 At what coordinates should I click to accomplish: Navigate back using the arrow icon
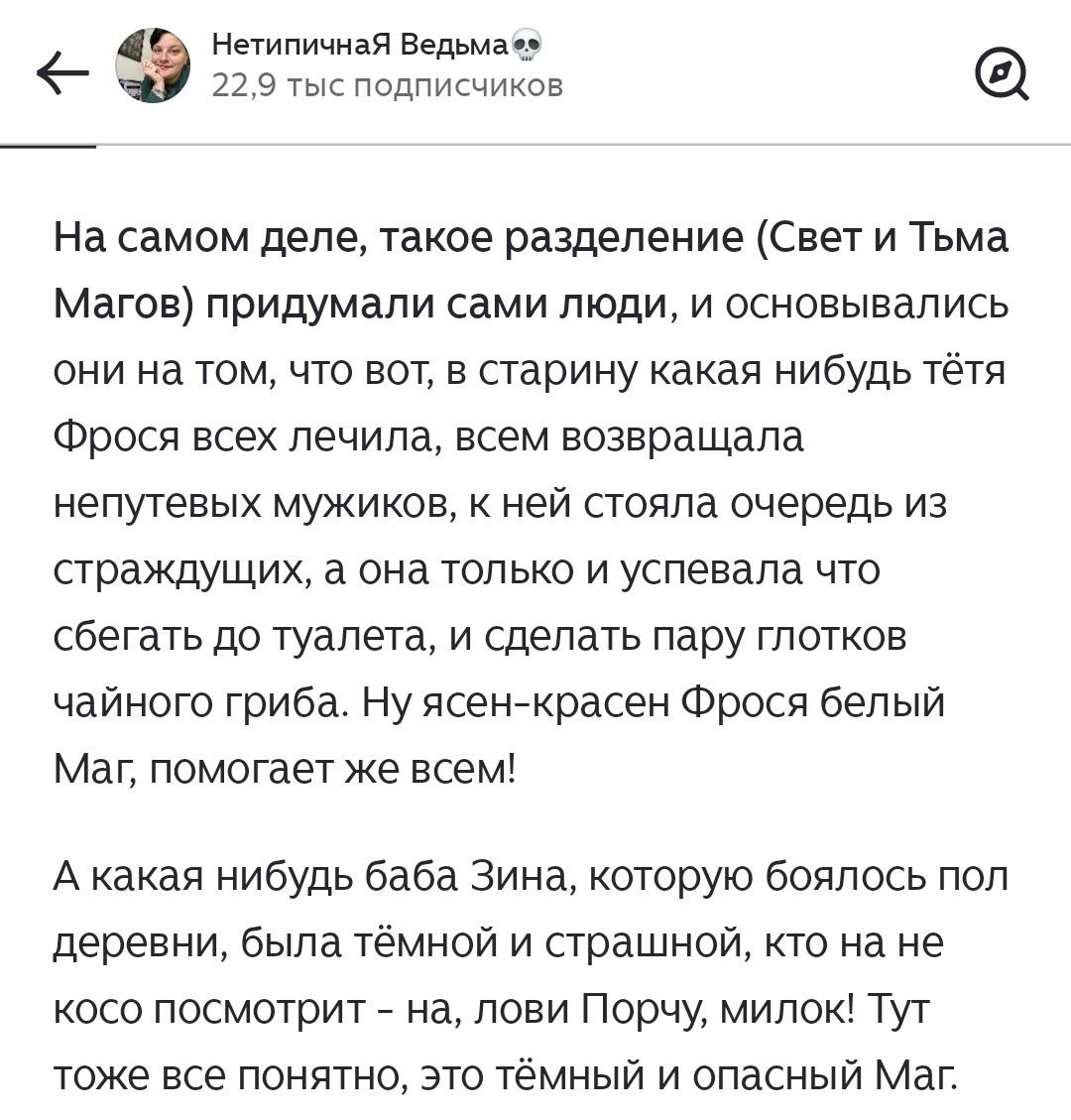62,71
